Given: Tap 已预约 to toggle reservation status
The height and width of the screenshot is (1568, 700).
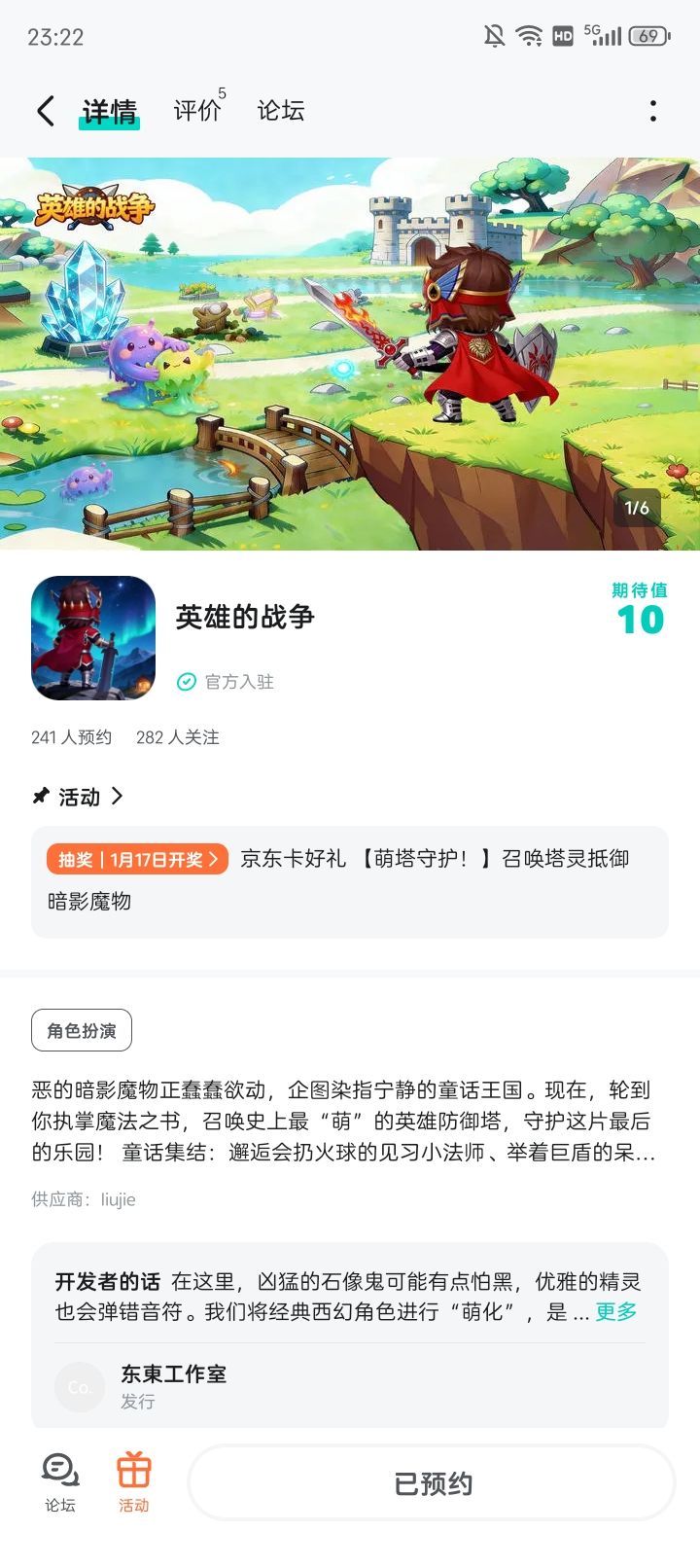Looking at the screenshot, I should click(x=435, y=1481).
